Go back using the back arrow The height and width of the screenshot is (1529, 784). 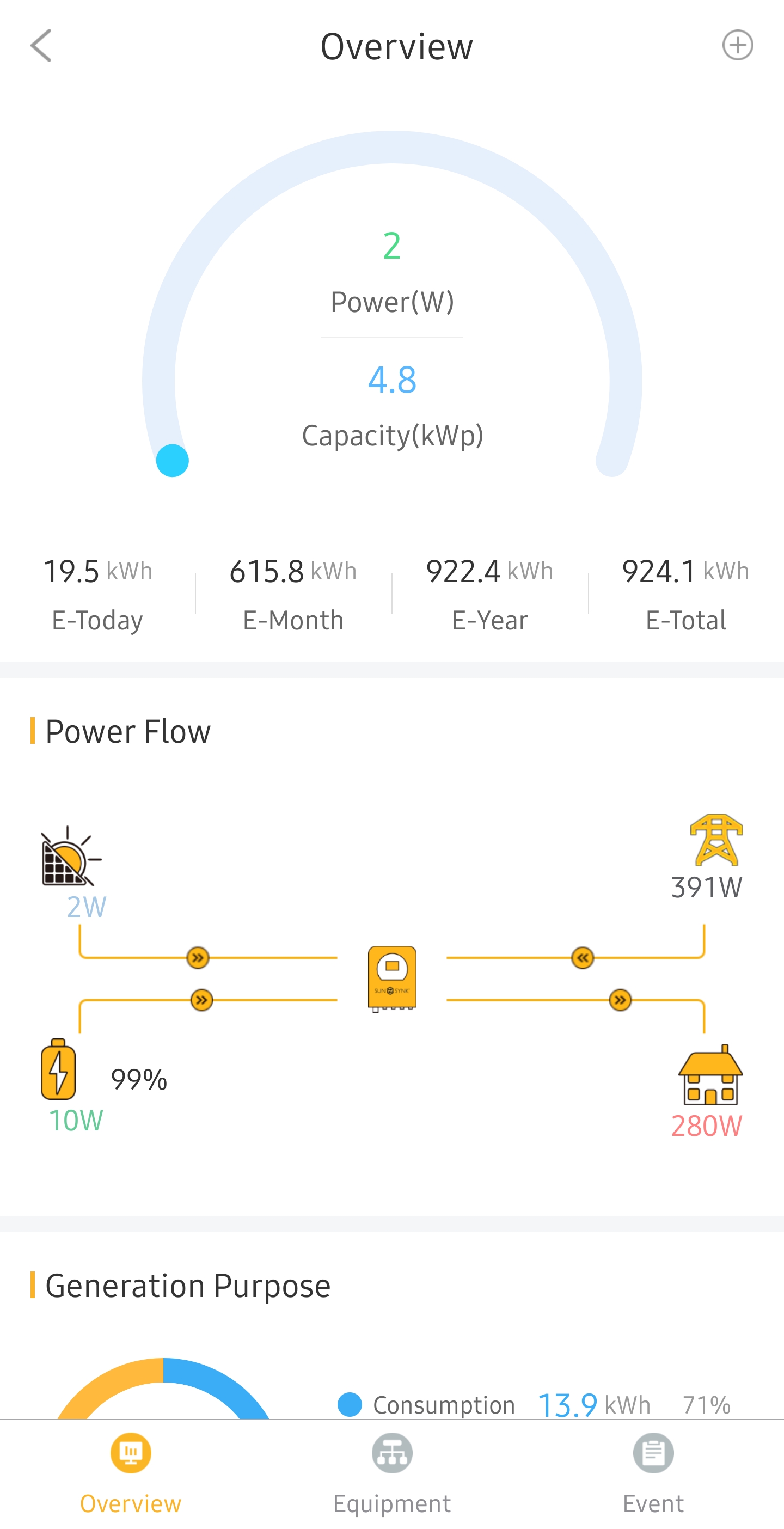pos(42,45)
